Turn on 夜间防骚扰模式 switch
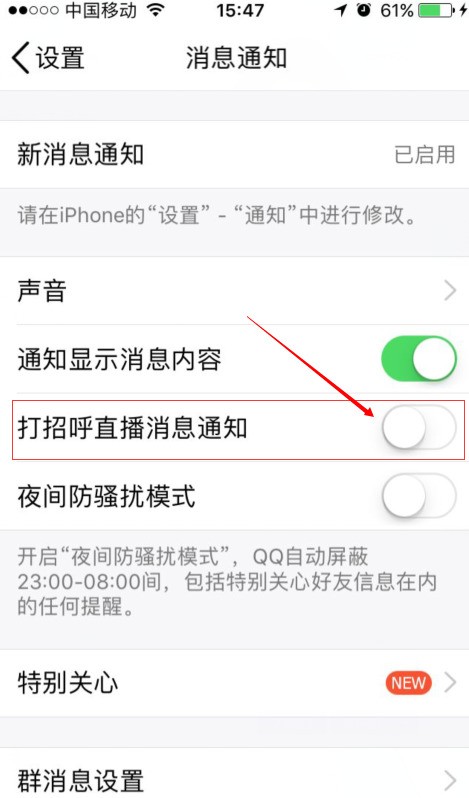 click(419, 496)
